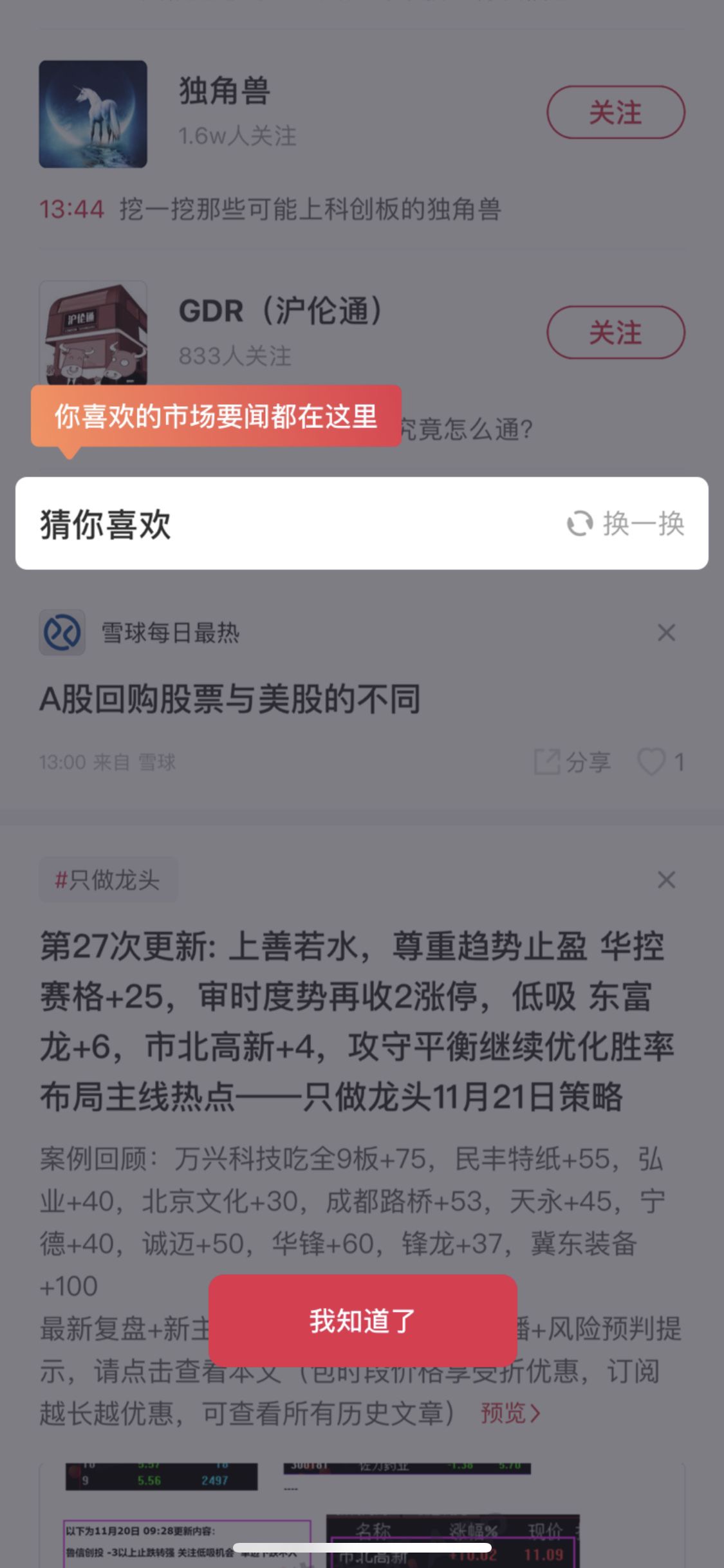The height and width of the screenshot is (1568, 724).
Task: Refresh recommendations with 换一换
Action: (625, 523)
